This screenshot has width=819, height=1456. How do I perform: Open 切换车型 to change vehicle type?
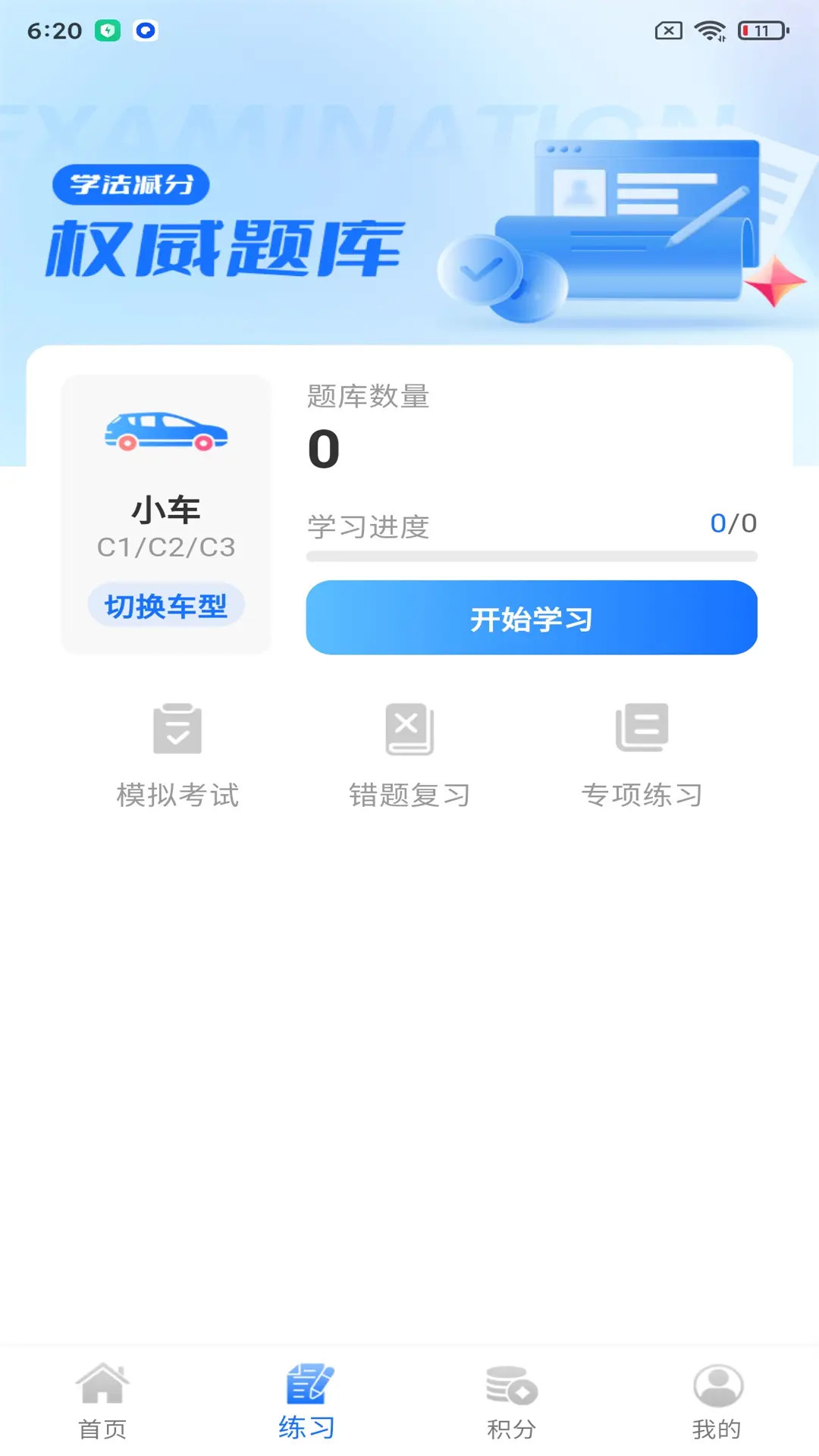point(167,605)
